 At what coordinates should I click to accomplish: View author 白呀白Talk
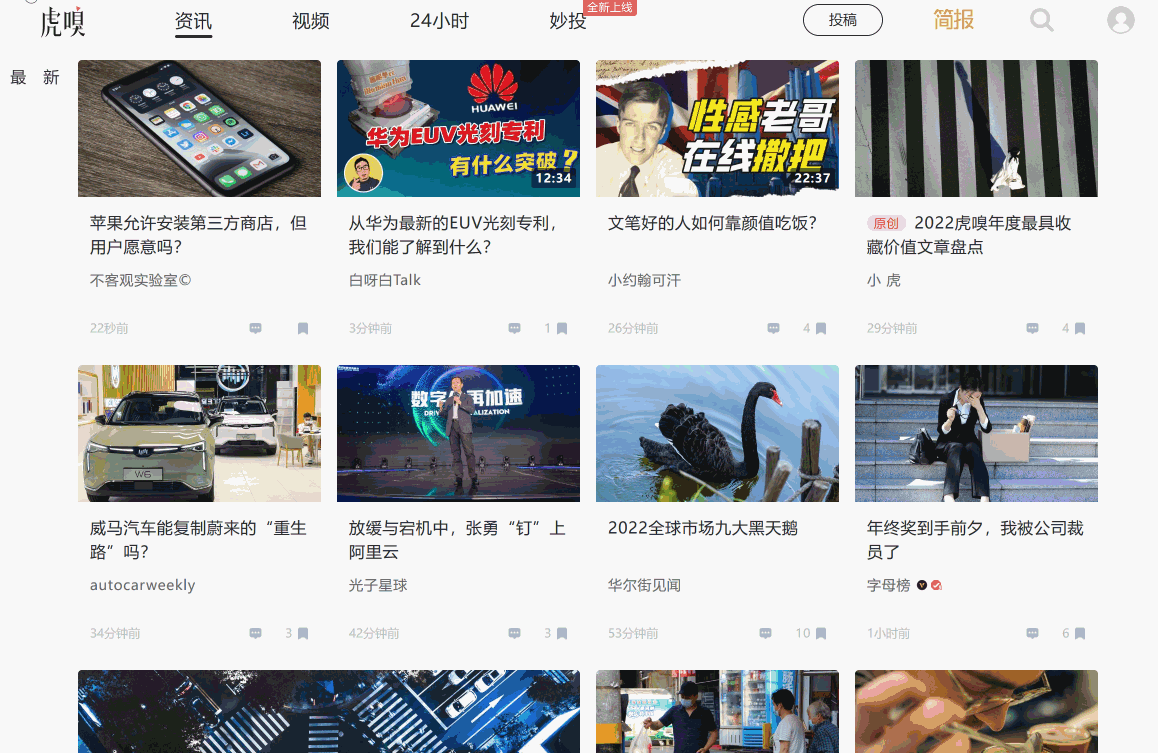click(x=385, y=280)
